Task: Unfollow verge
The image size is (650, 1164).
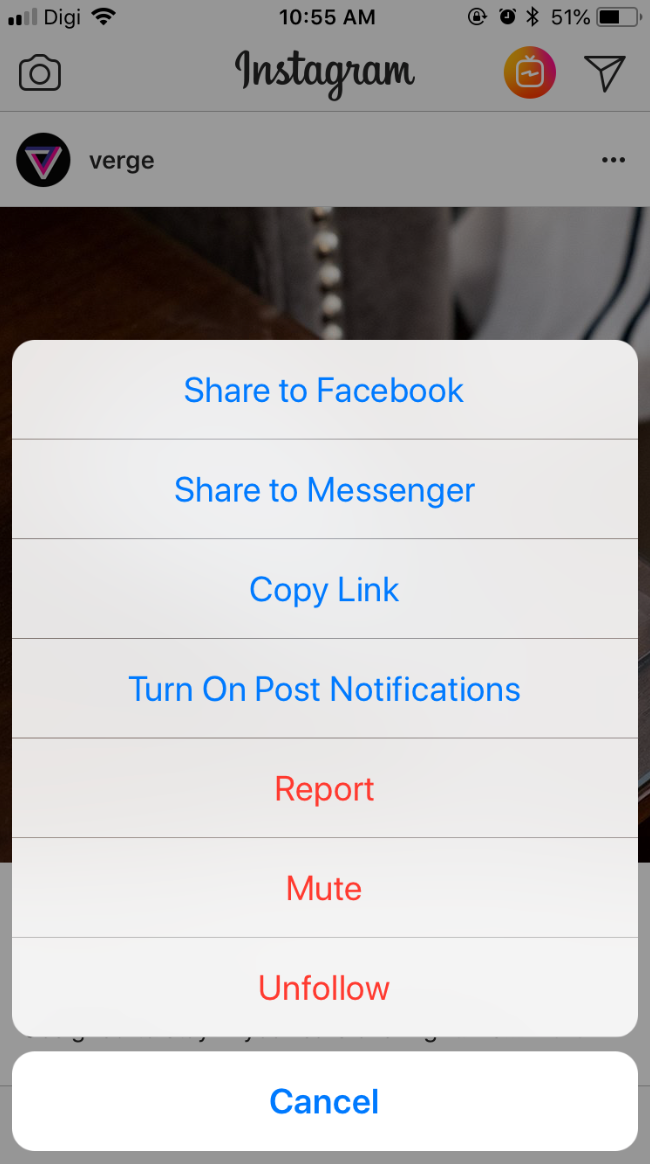Action: pyautogui.click(x=324, y=988)
